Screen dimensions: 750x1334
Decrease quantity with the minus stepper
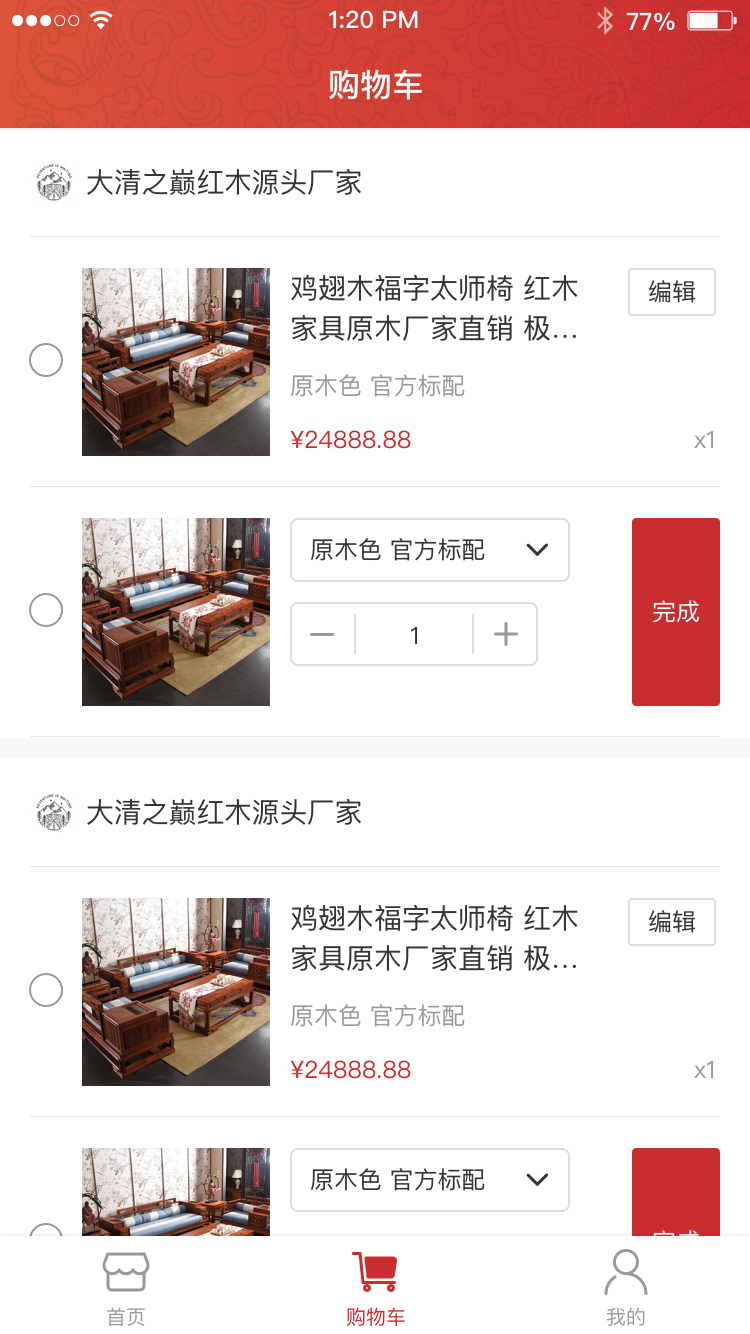pyautogui.click(x=322, y=634)
